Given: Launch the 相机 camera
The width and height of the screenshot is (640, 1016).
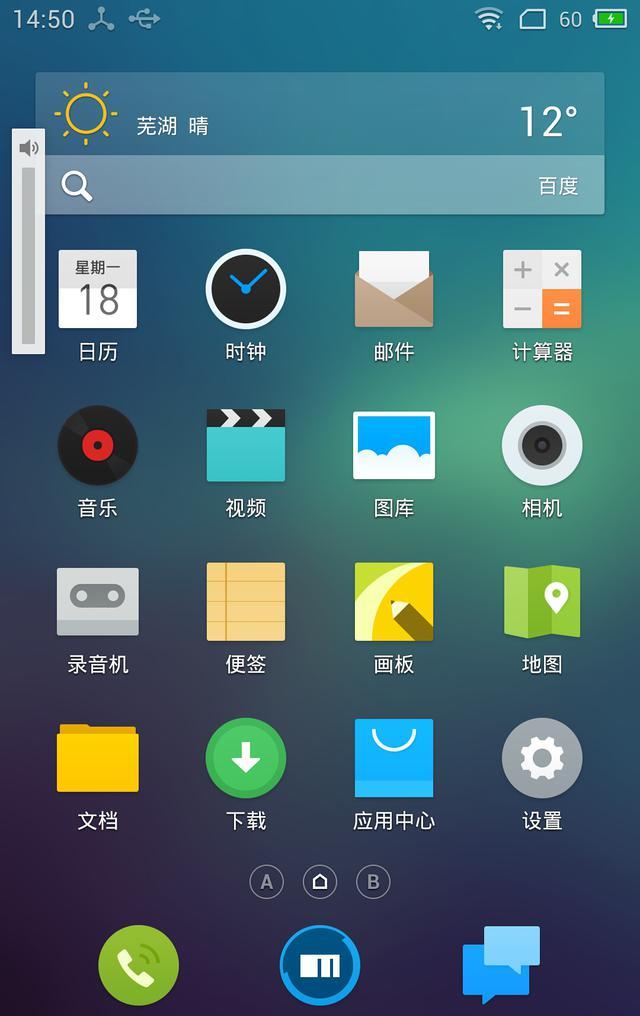Looking at the screenshot, I should coord(542,446).
